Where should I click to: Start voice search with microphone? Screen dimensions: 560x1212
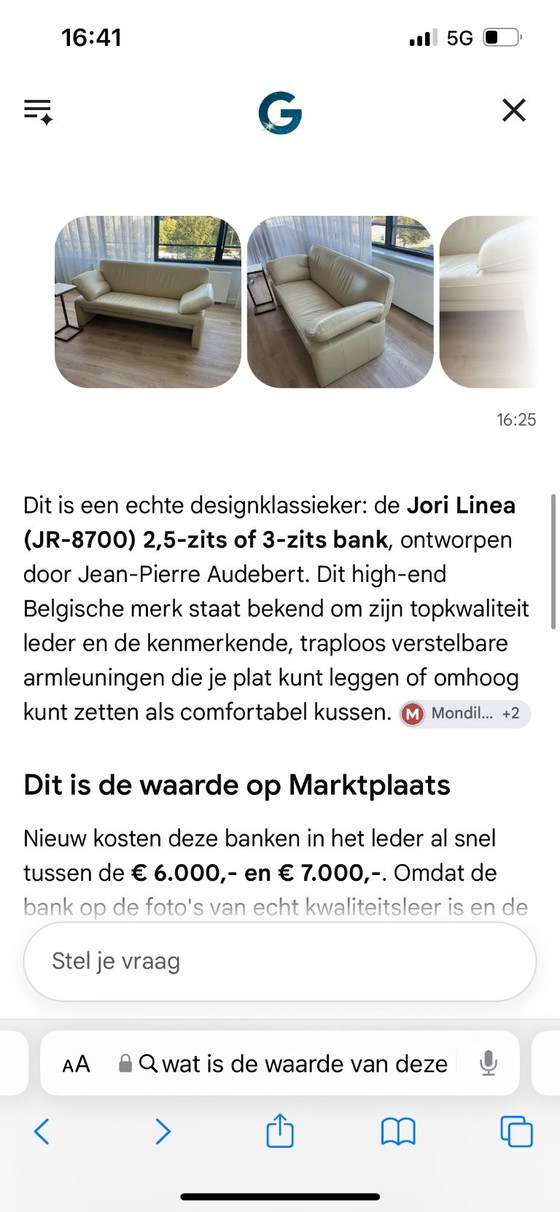coord(488,1064)
